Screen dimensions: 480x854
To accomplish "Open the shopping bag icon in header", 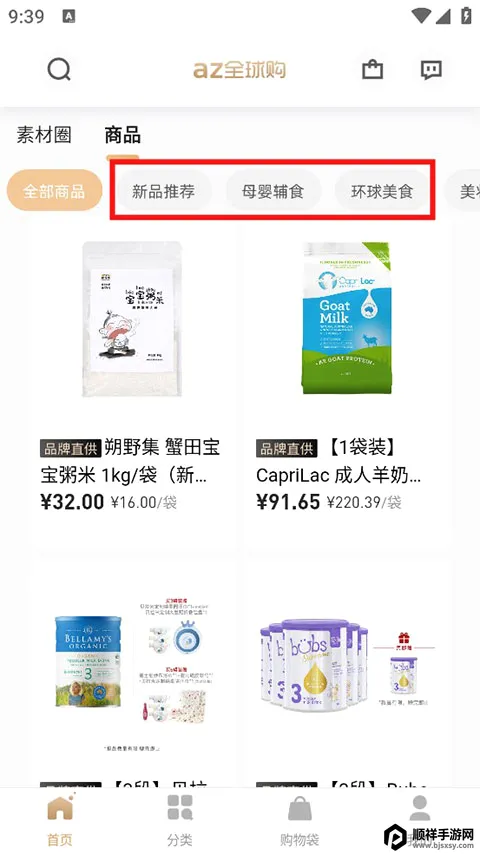I will point(373,69).
